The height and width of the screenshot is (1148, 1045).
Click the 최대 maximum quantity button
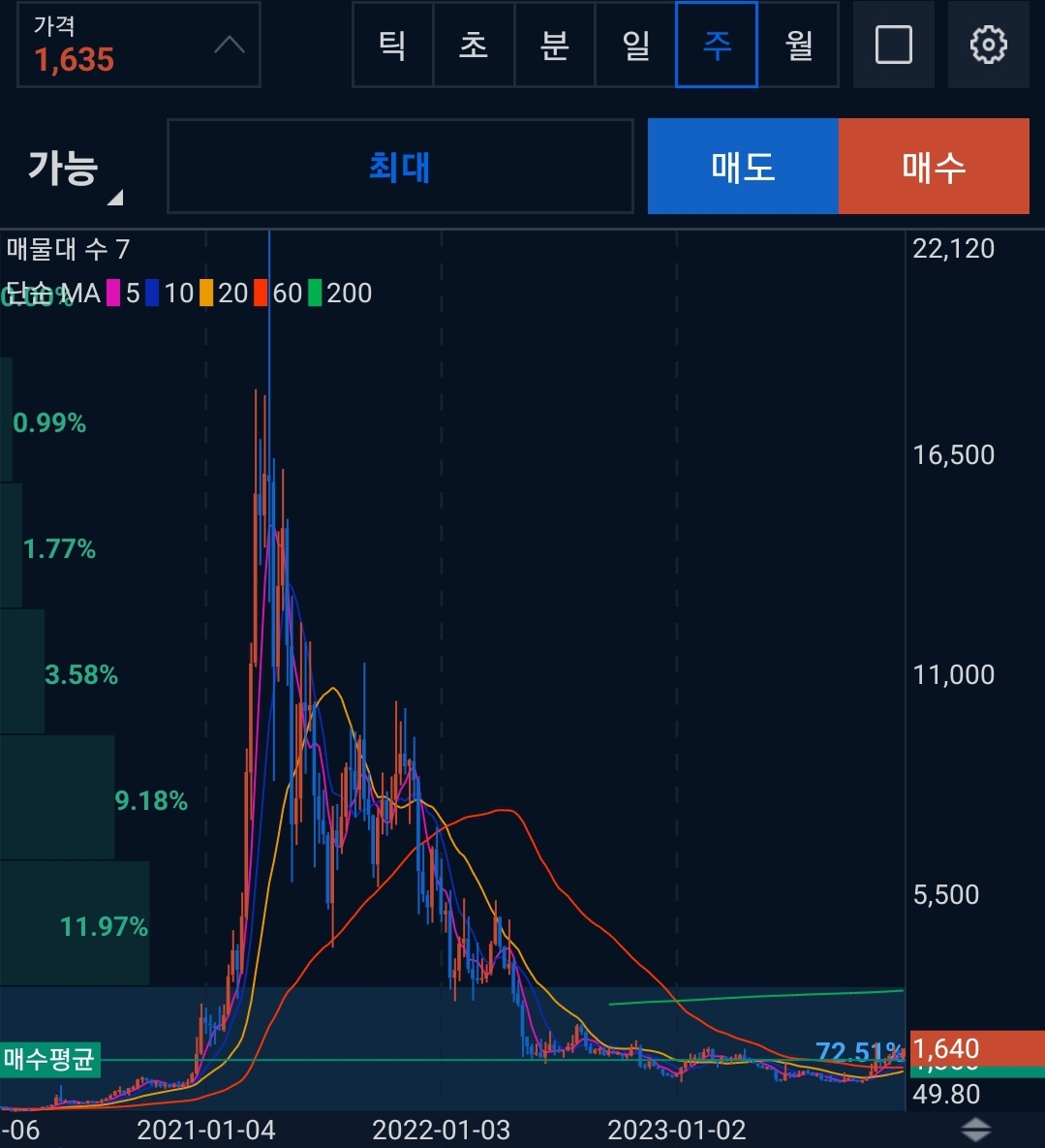(x=400, y=167)
